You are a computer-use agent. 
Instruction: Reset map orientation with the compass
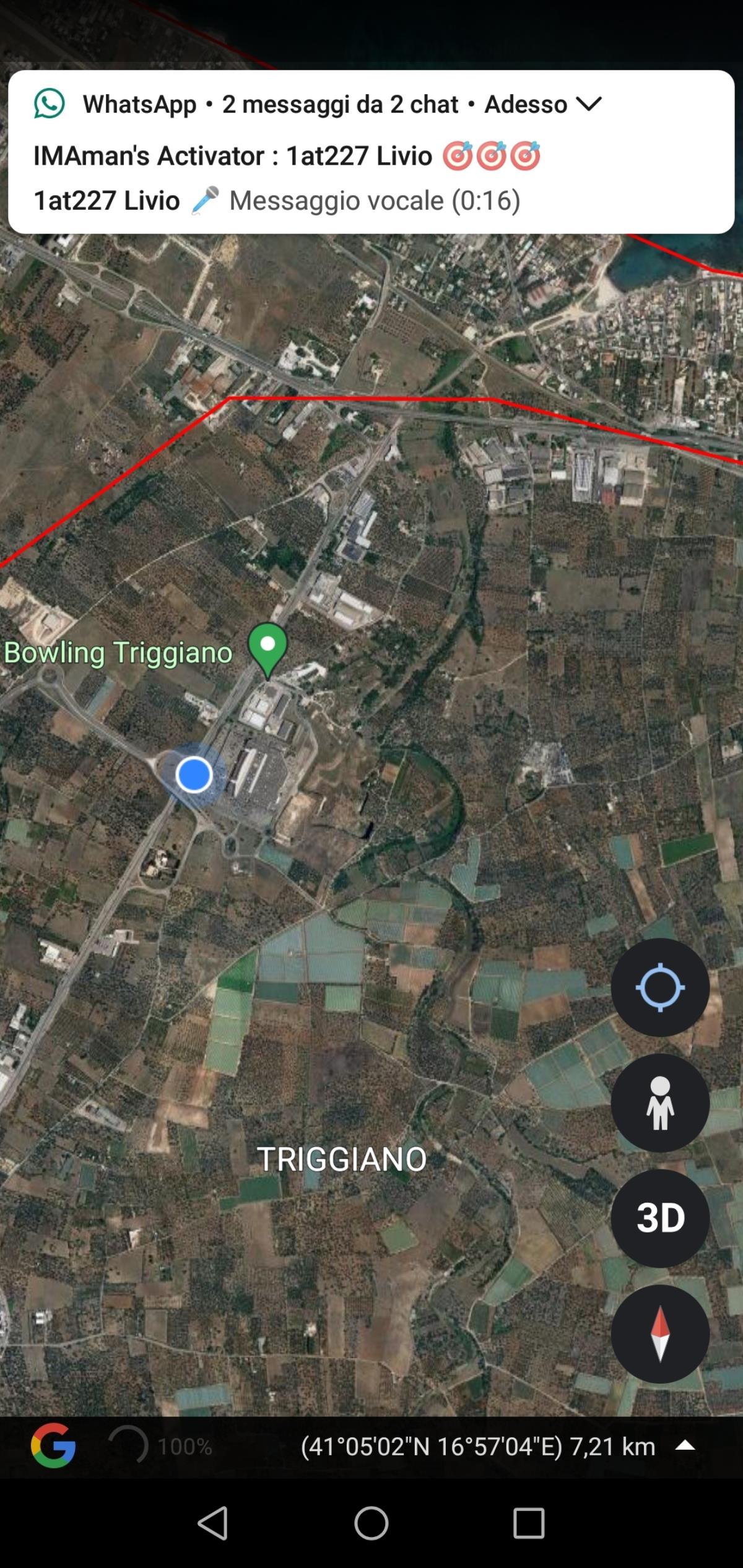(x=660, y=1334)
